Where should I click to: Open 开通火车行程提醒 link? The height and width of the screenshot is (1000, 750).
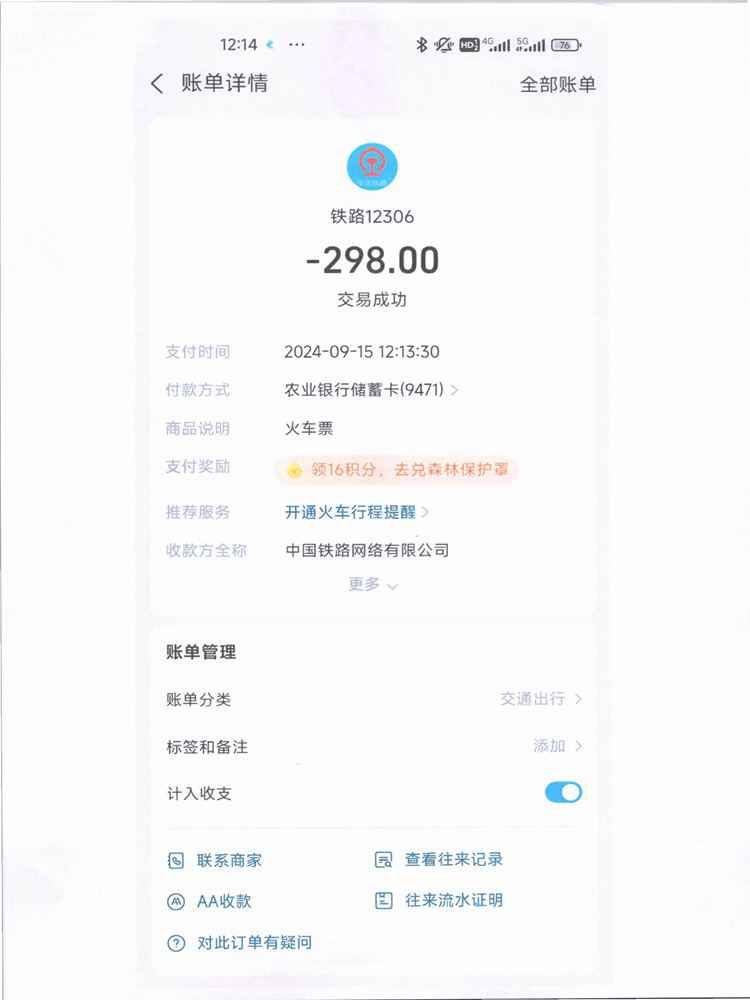pyautogui.click(x=356, y=512)
